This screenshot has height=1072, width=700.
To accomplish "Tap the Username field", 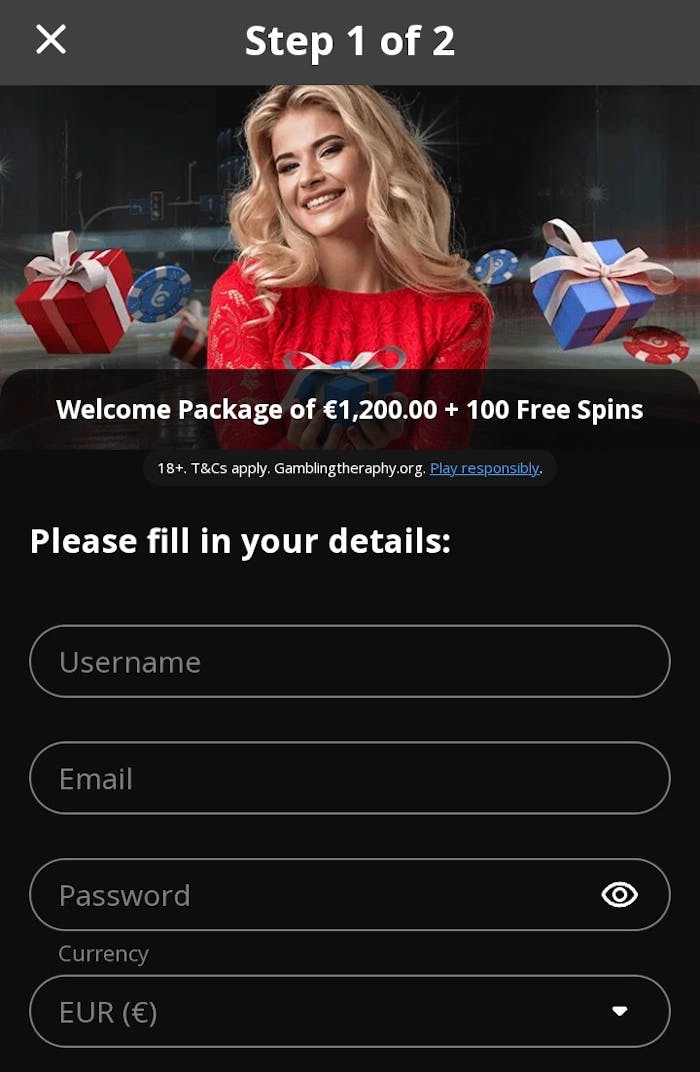I will click(349, 661).
